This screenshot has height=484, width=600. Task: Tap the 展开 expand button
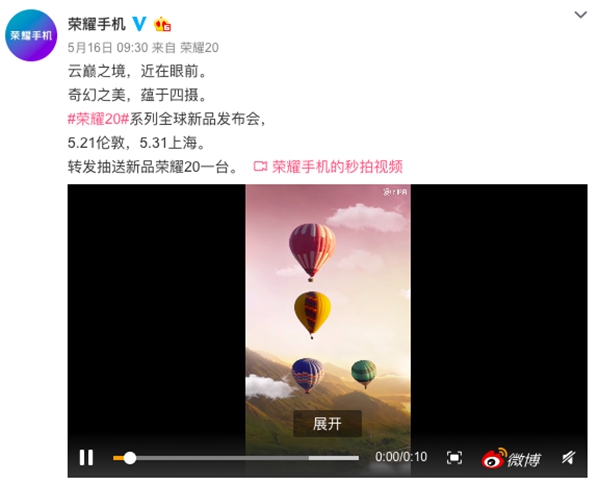[327, 423]
